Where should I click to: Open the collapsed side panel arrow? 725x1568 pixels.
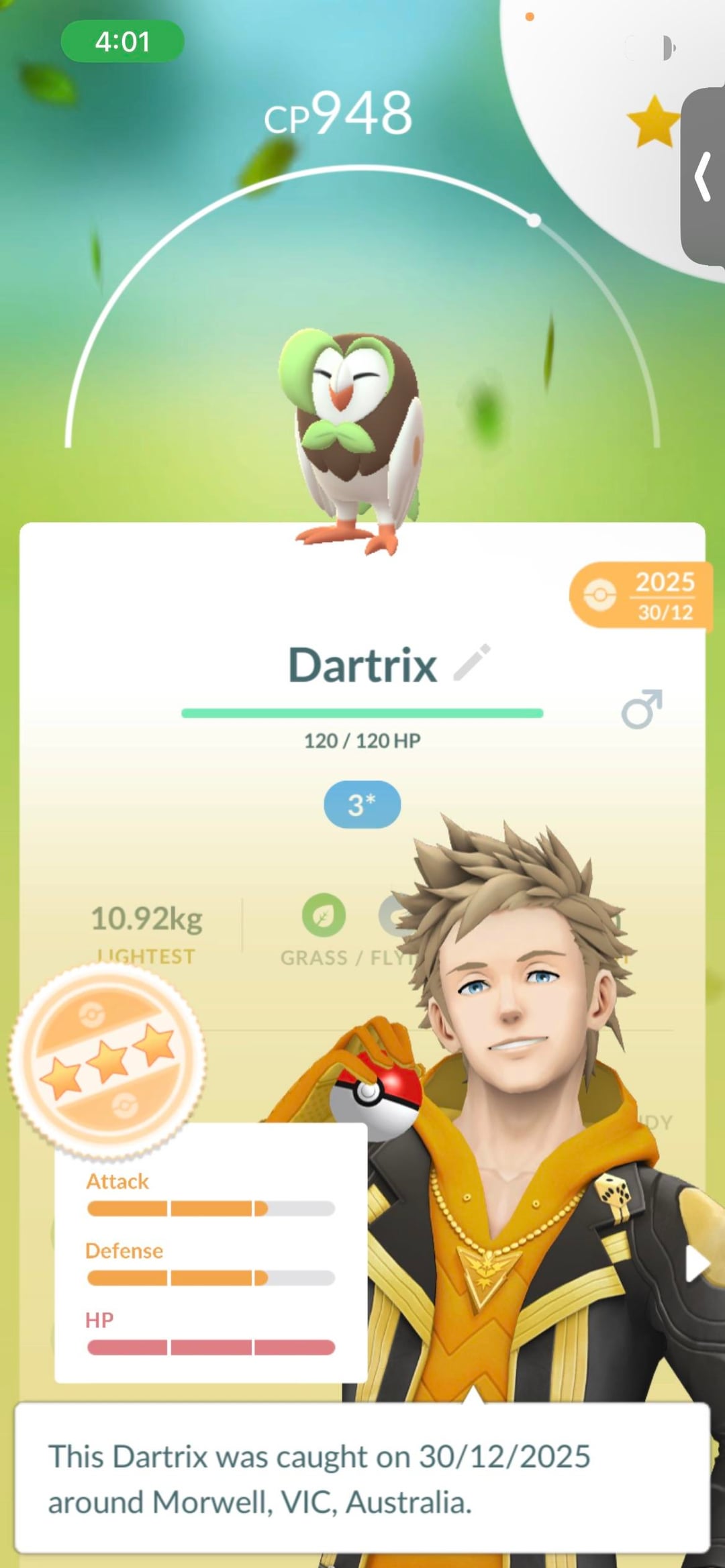[703, 177]
